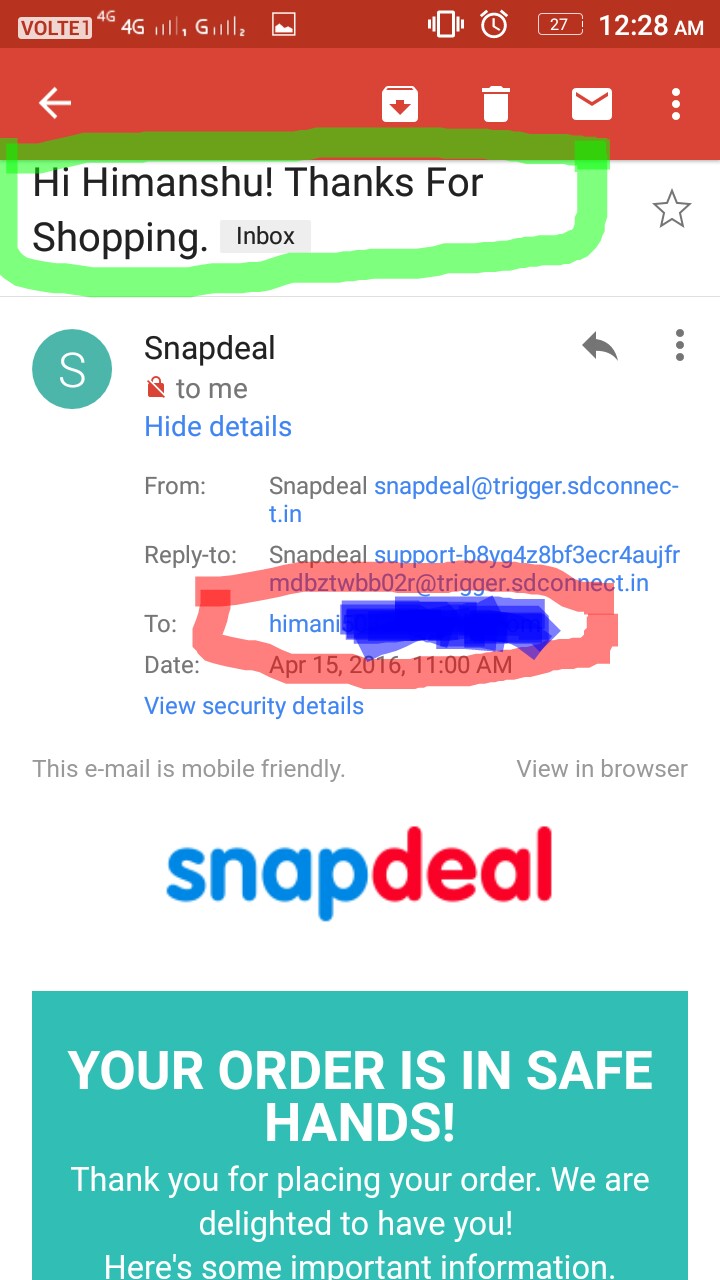Mark this email as unread
Viewport: 720px width, 1280px height.
(591, 103)
